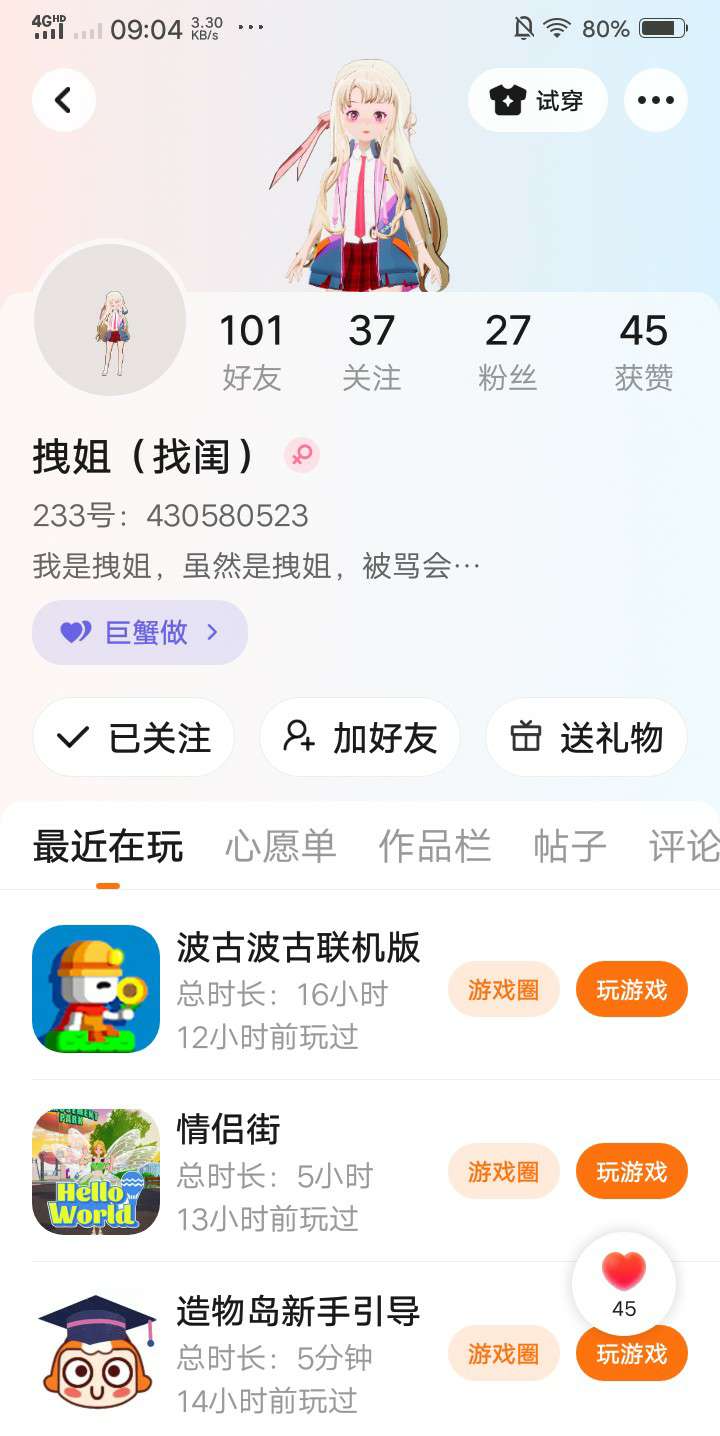View the 37 关注 following list

[371, 351]
